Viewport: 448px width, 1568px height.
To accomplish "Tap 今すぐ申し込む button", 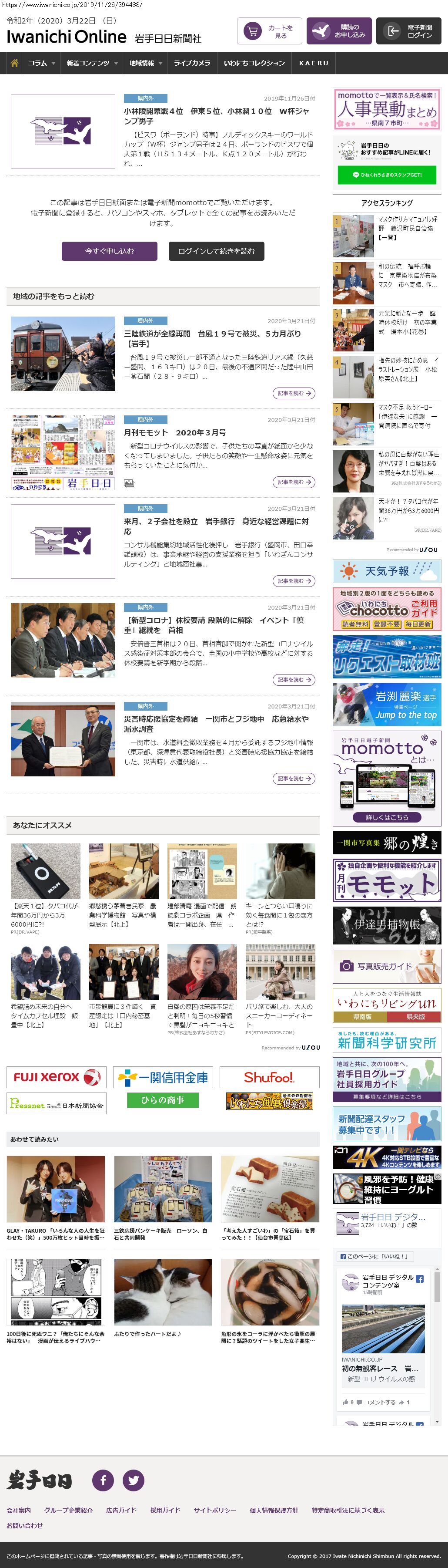I will (110, 251).
